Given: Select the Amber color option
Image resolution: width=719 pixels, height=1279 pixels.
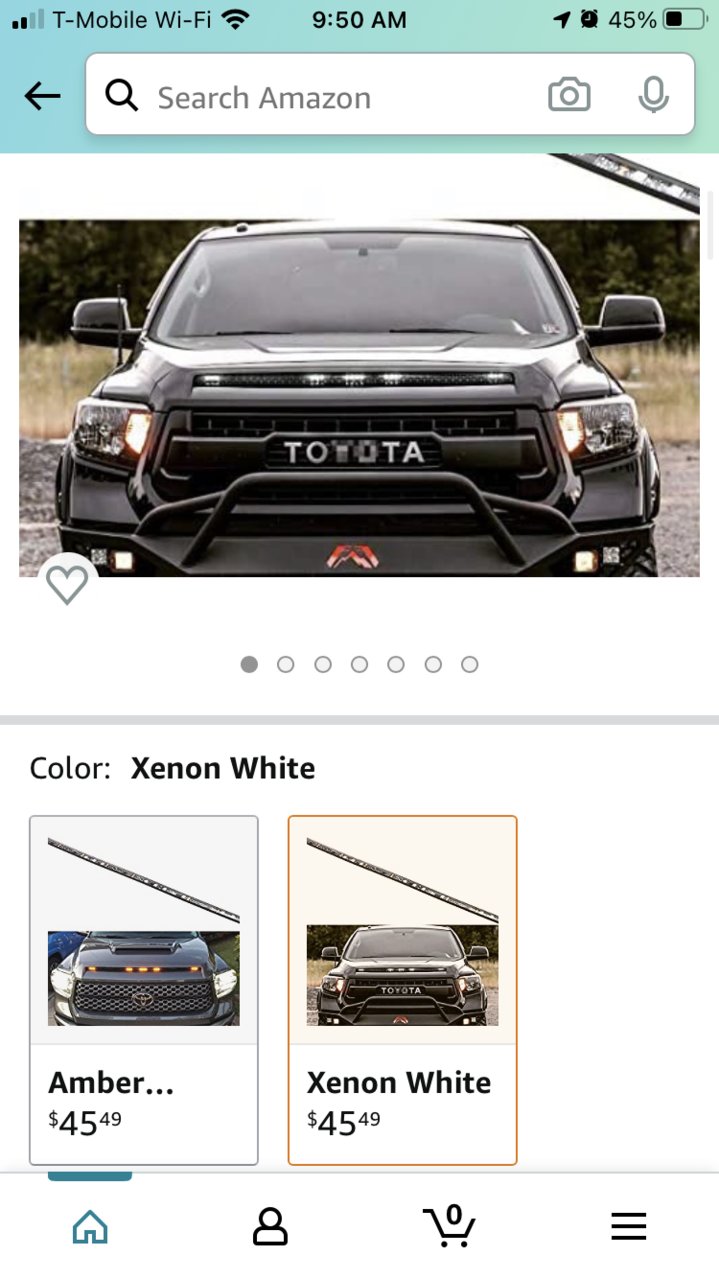Looking at the screenshot, I should click(x=144, y=990).
